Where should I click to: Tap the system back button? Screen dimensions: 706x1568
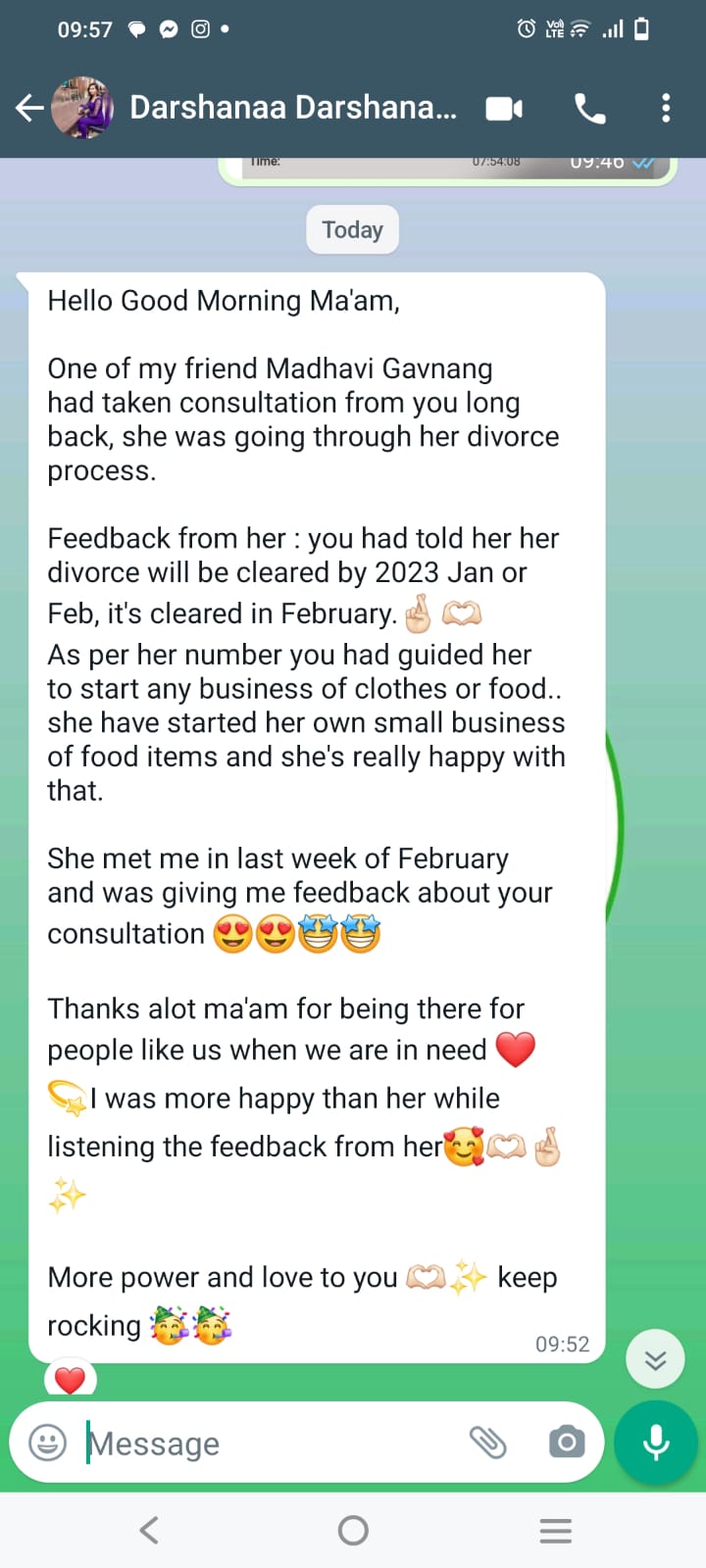click(149, 1530)
